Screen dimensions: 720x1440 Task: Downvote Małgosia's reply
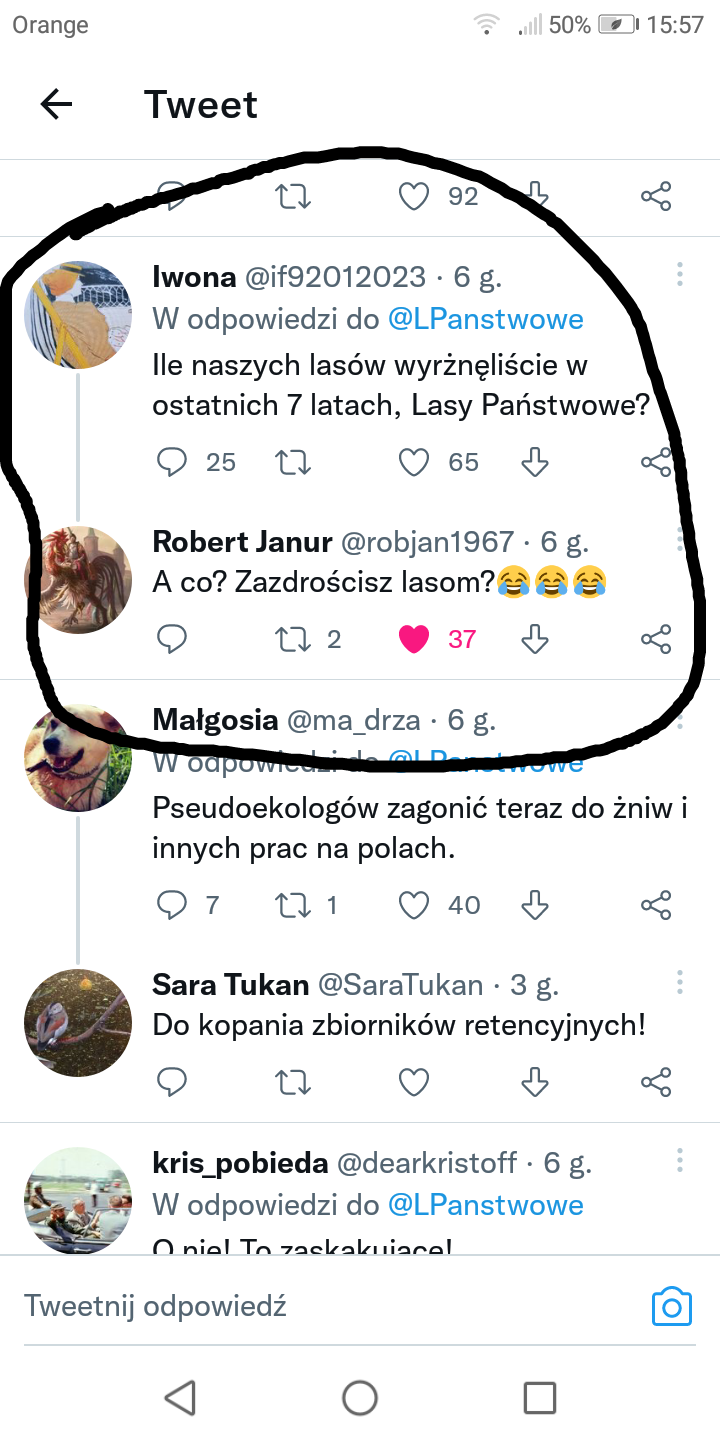tap(535, 906)
